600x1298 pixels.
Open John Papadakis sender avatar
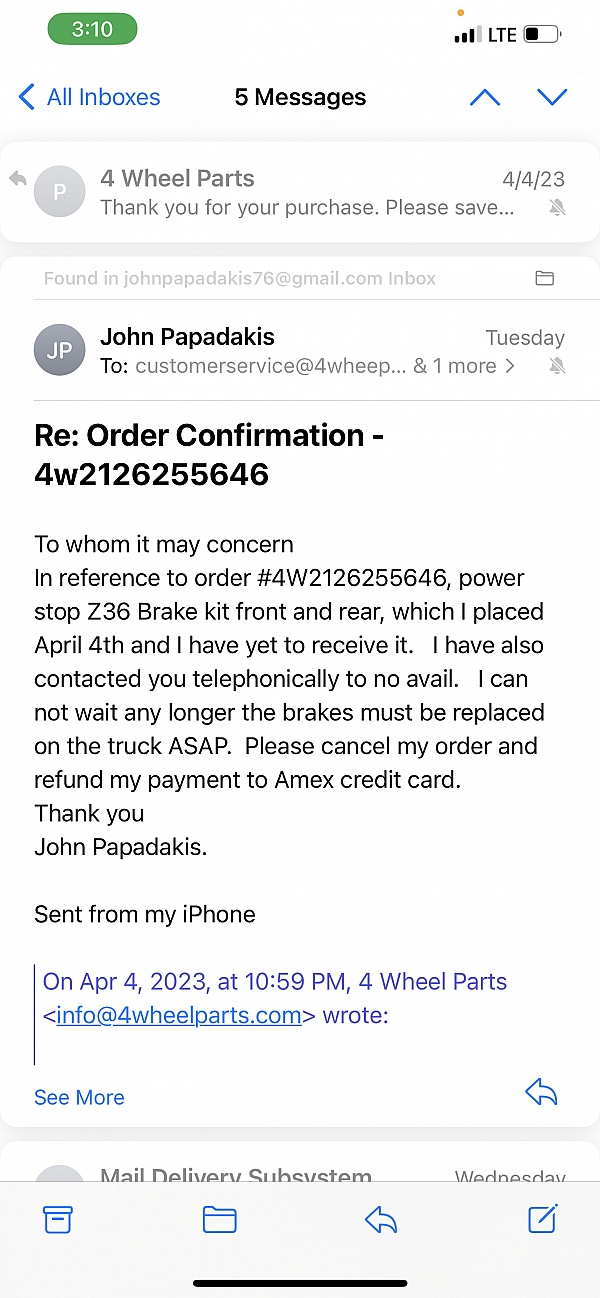coord(60,351)
